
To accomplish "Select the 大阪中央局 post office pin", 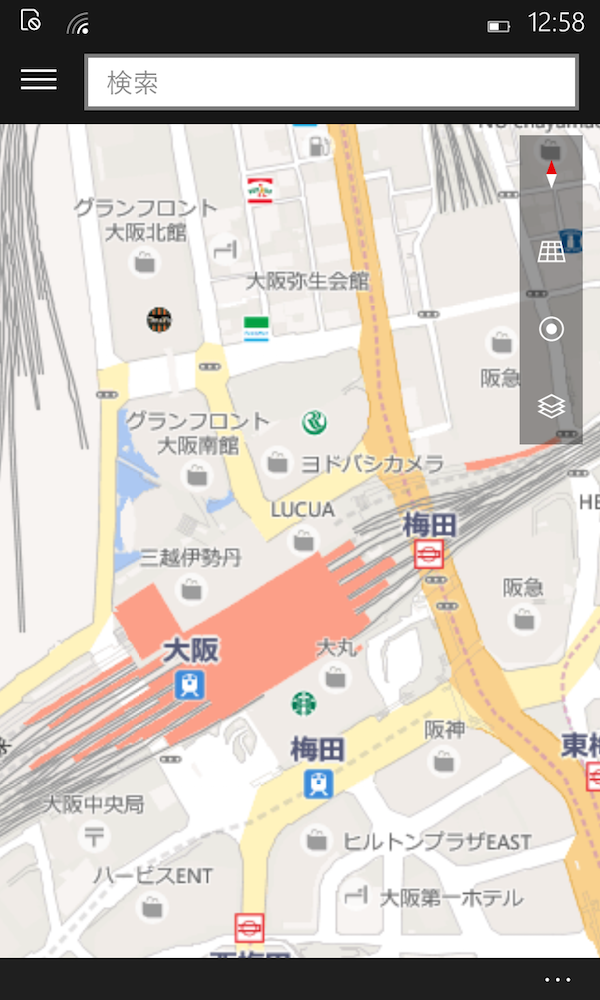I will point(96,833).
